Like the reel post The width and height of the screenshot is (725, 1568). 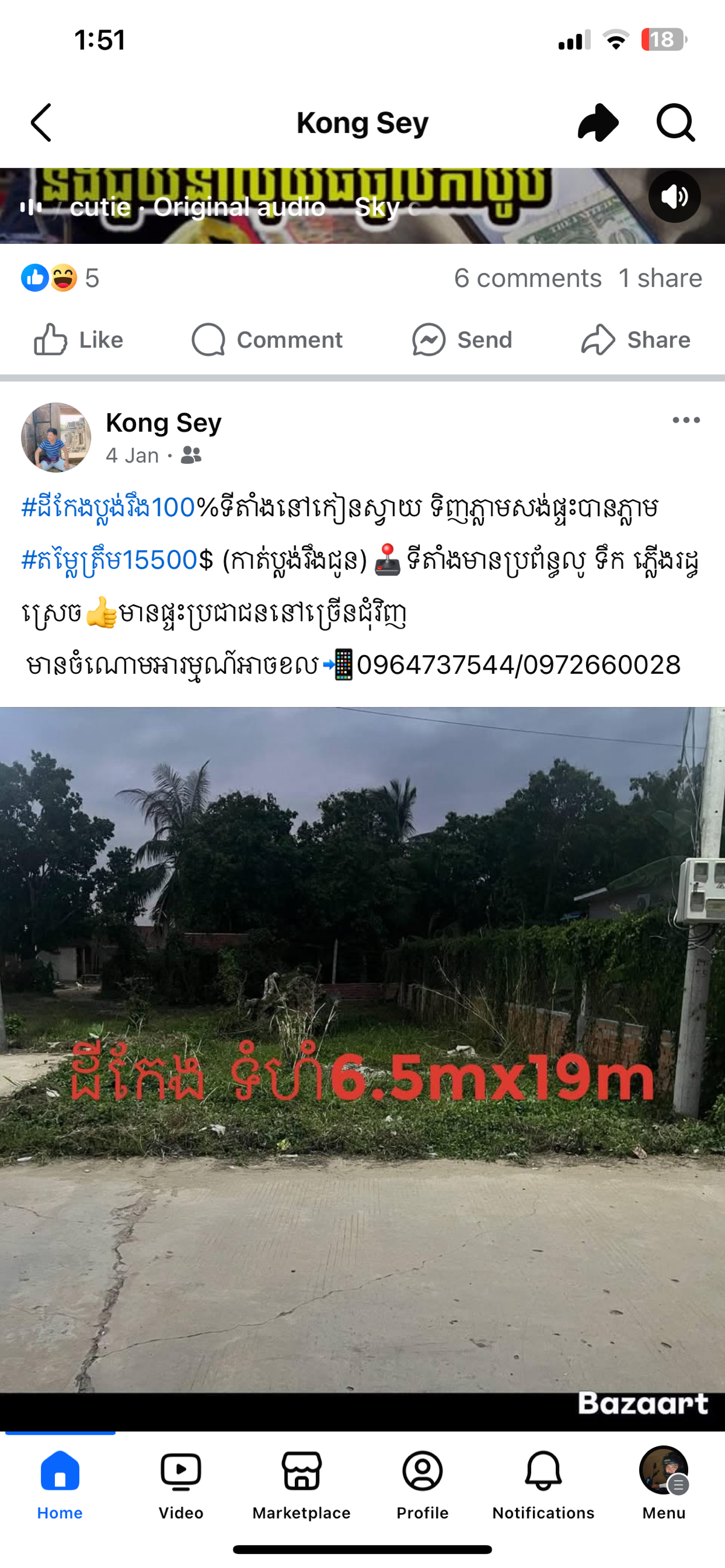[x=78, y=340]
